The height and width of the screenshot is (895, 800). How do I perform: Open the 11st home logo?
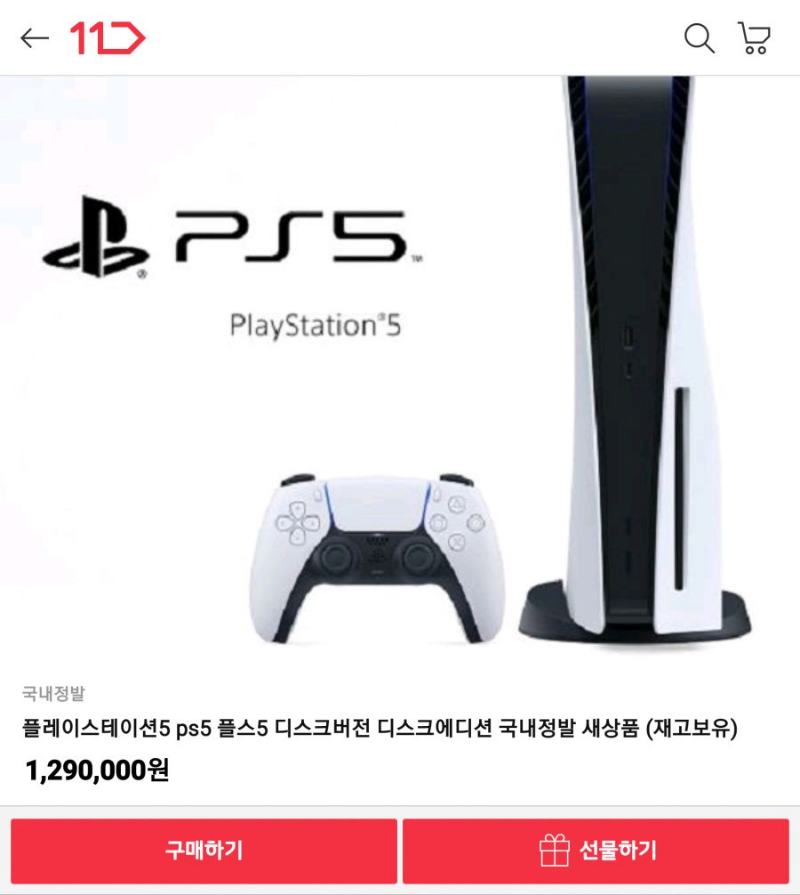(x=107, y=38)
